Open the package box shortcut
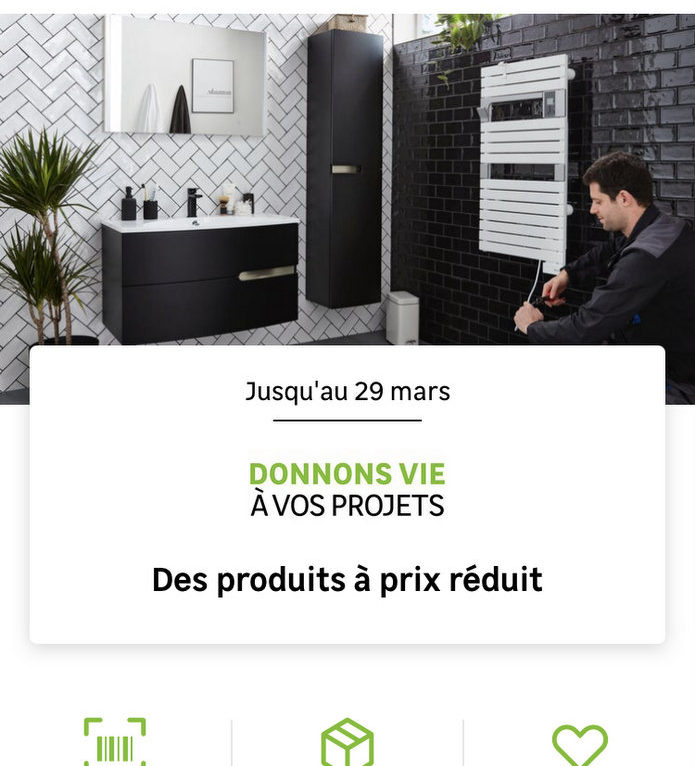Image resolution: width=695 pixels, height=766 pixels. coord(347,744)
